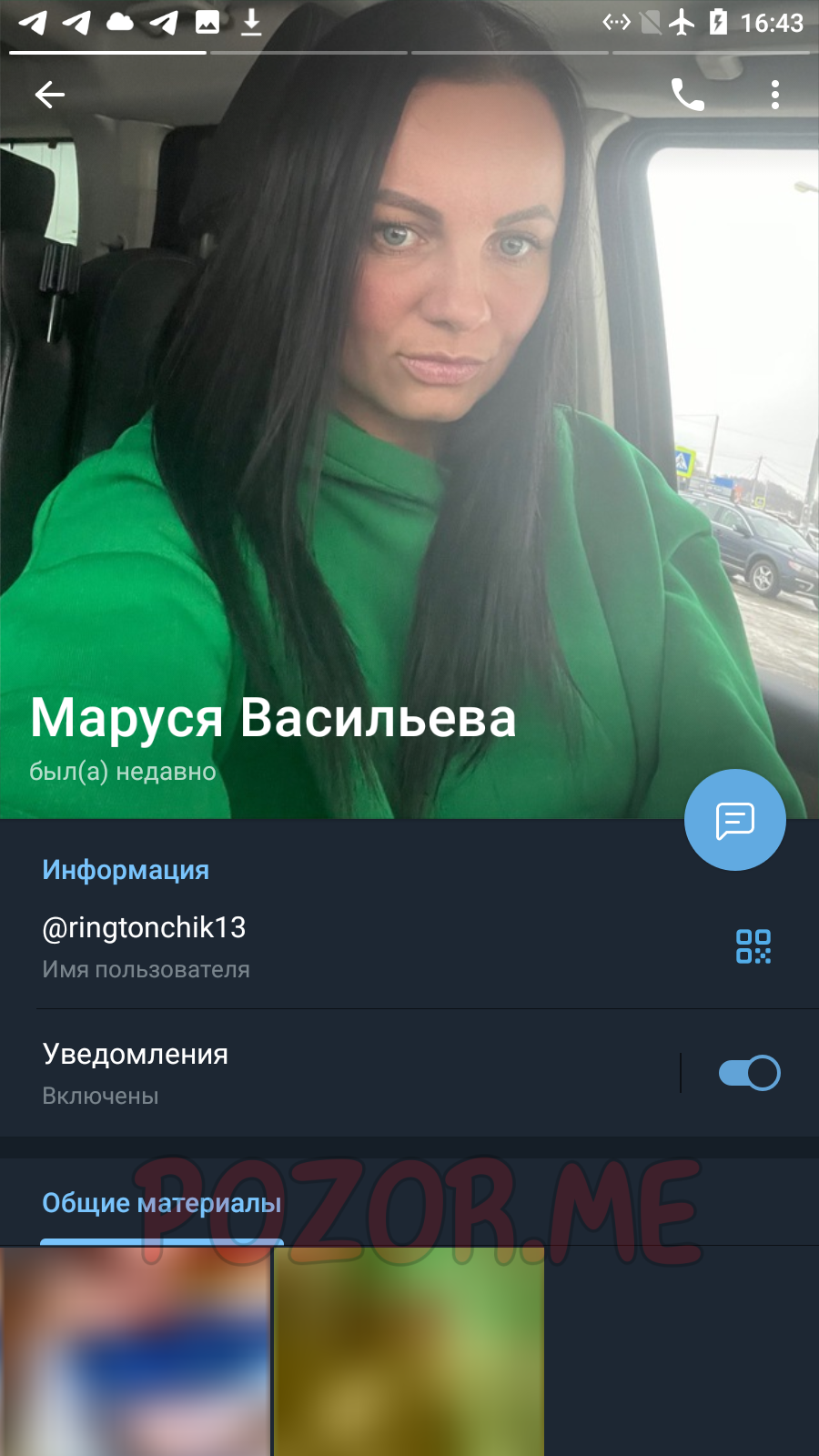Screen dimensions: 819x1456
Task: Select the Общие материалы tab
Action: [x=162, y=1203]
